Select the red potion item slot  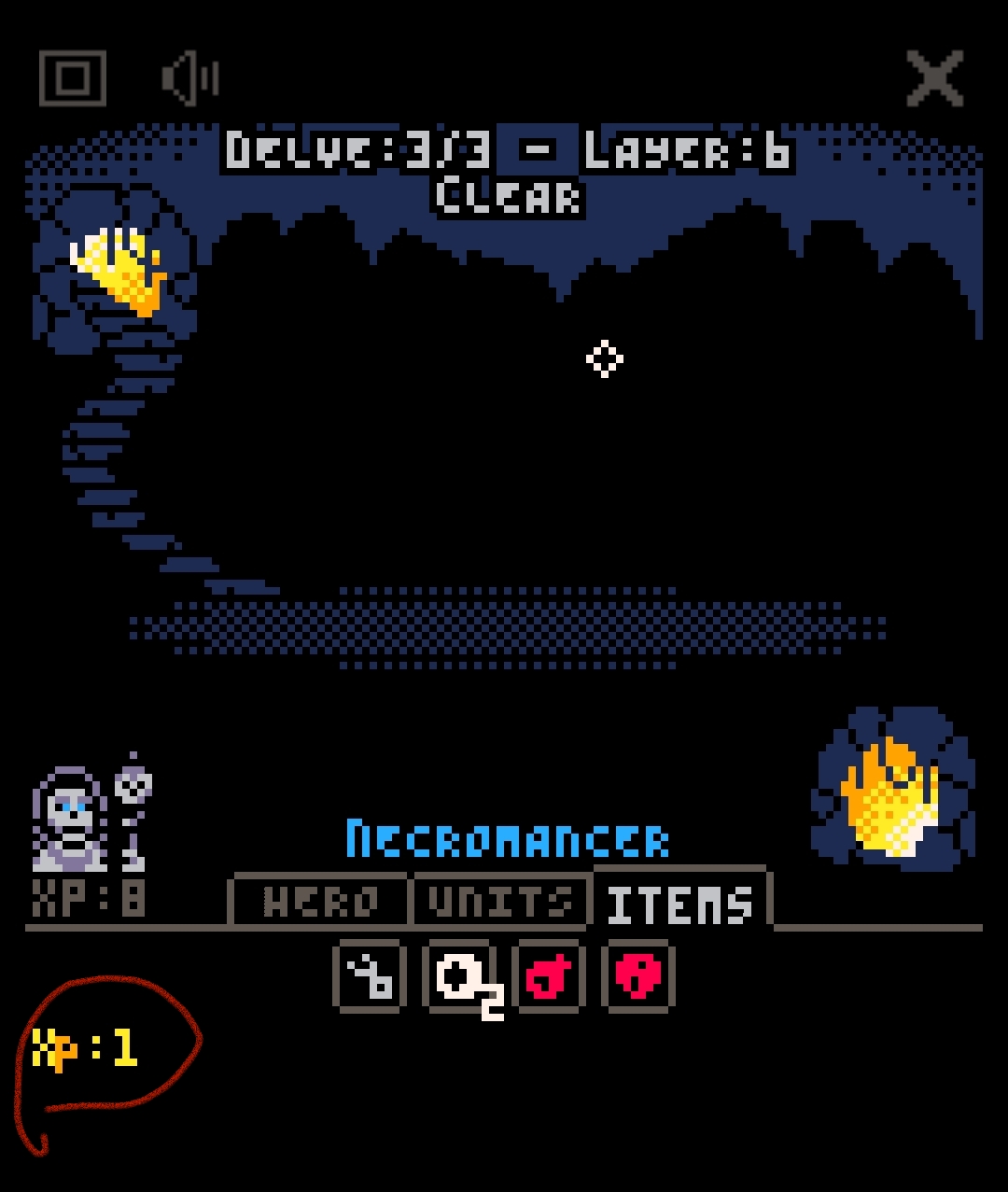549,976
